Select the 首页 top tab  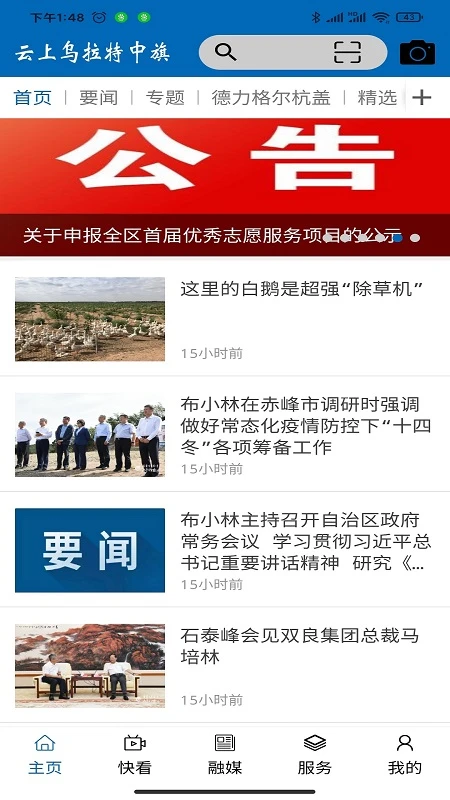33,97
